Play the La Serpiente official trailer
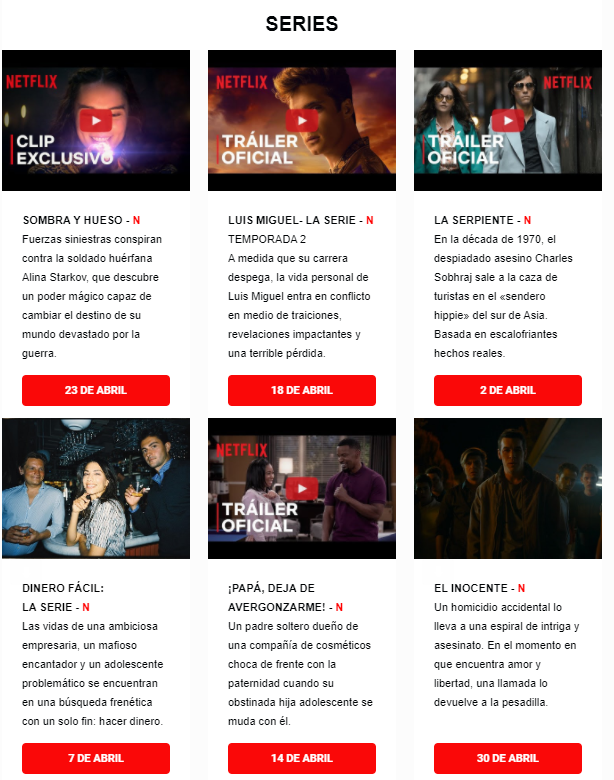This screenshot has height=780, width=614. point(508,120)
